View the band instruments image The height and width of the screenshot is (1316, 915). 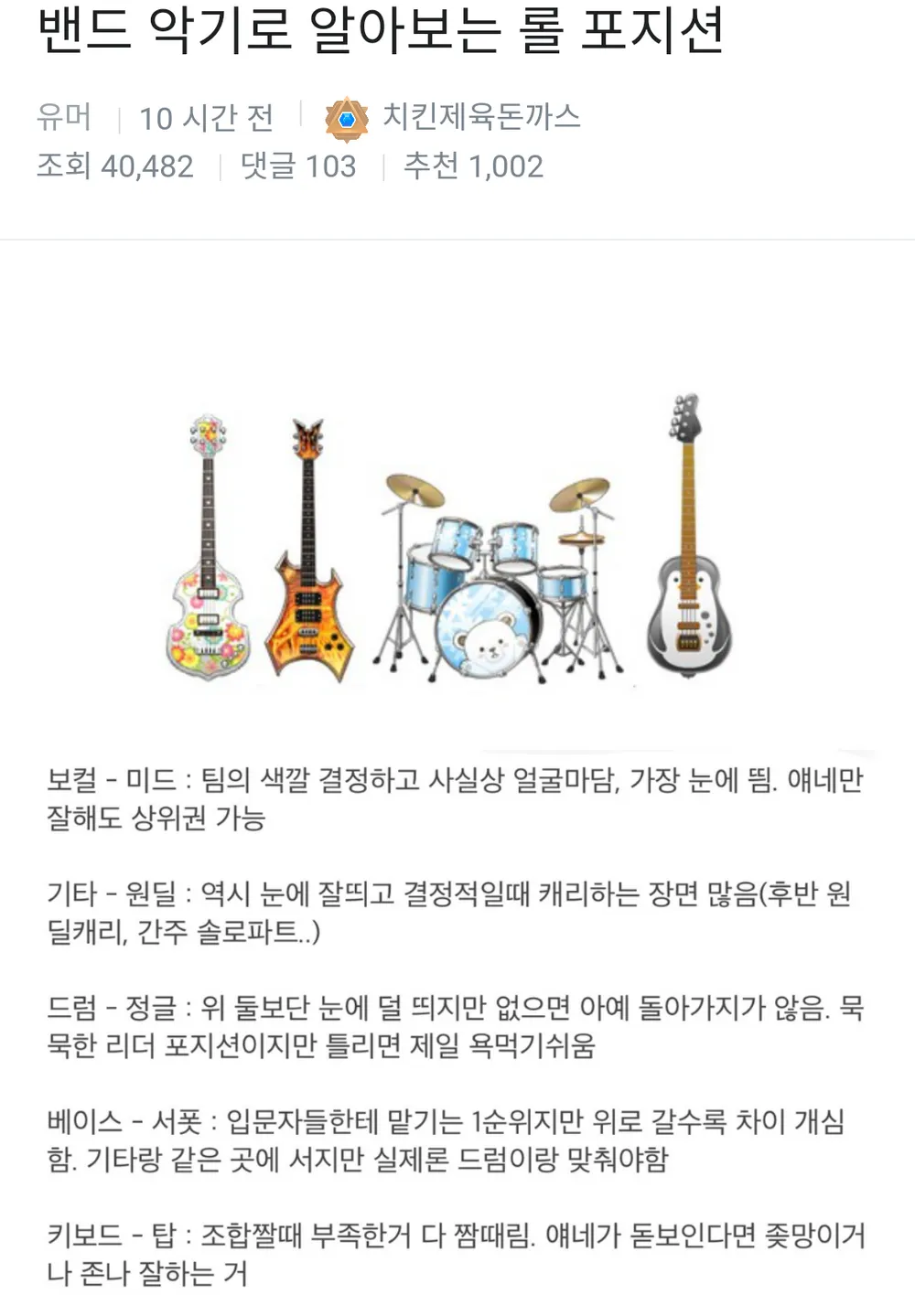[x=448, y=540]
